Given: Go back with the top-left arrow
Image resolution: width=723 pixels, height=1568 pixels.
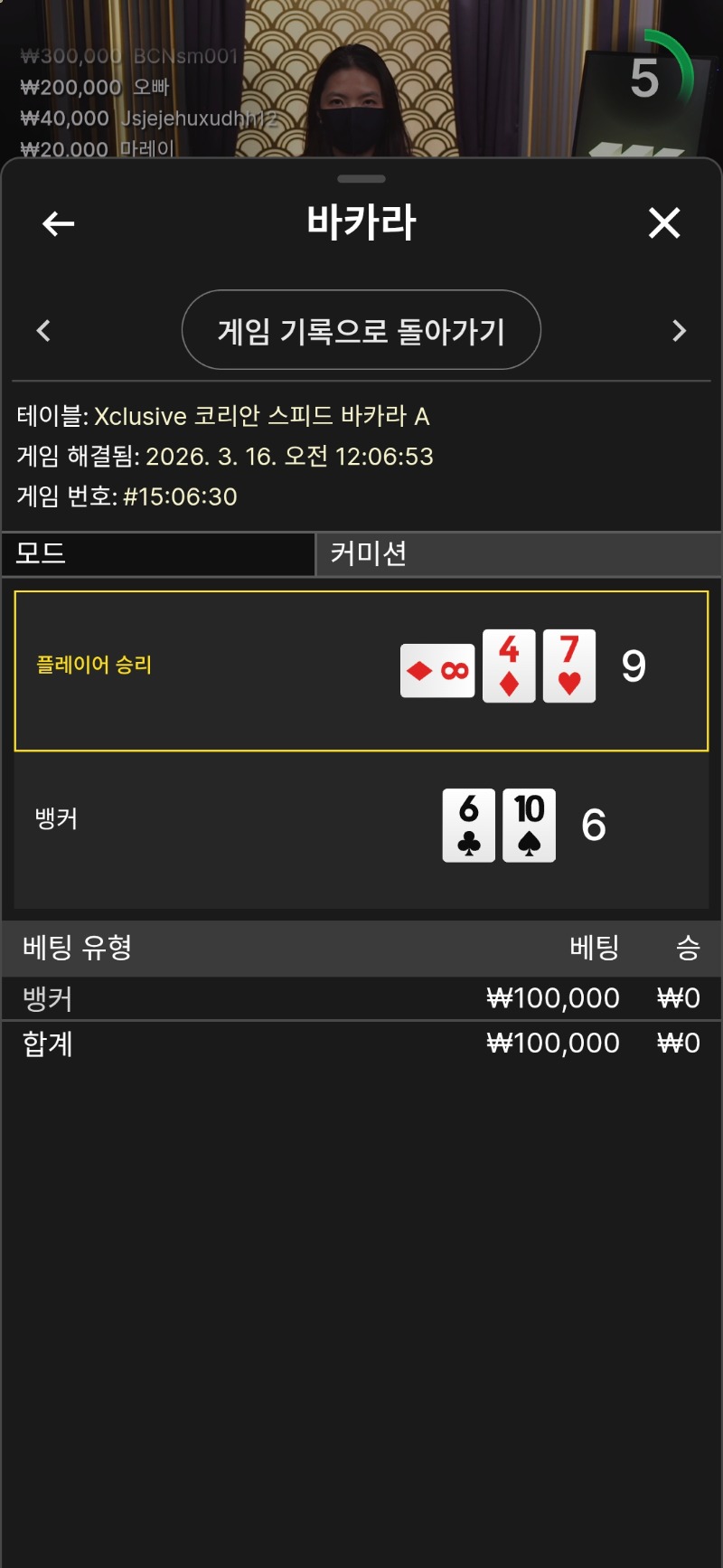Looking at the screenshot, I should pos(59,223).
